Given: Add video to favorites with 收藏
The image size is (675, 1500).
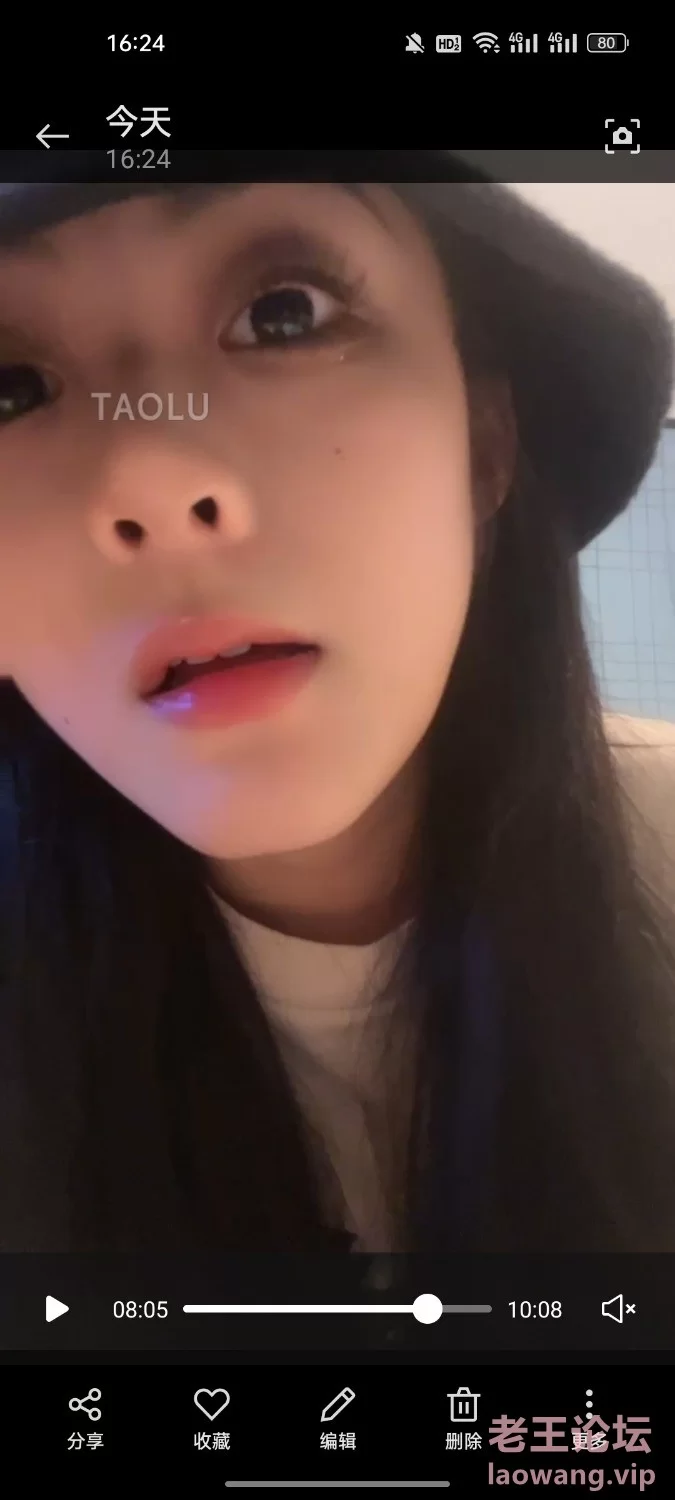Looking at the screenshot, I should click(211, 1416).
